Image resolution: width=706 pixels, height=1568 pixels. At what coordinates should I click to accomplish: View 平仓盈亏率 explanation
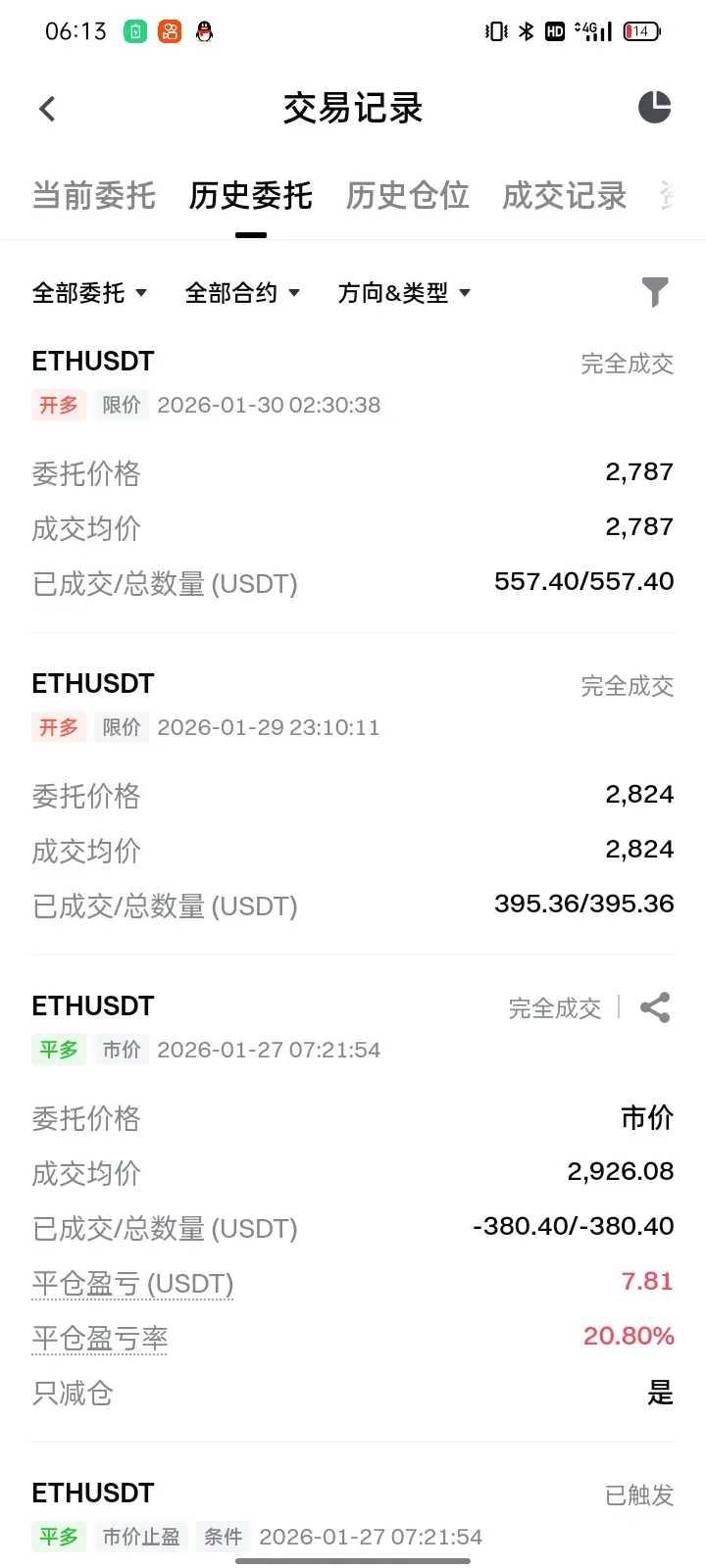coord(100,1339)
